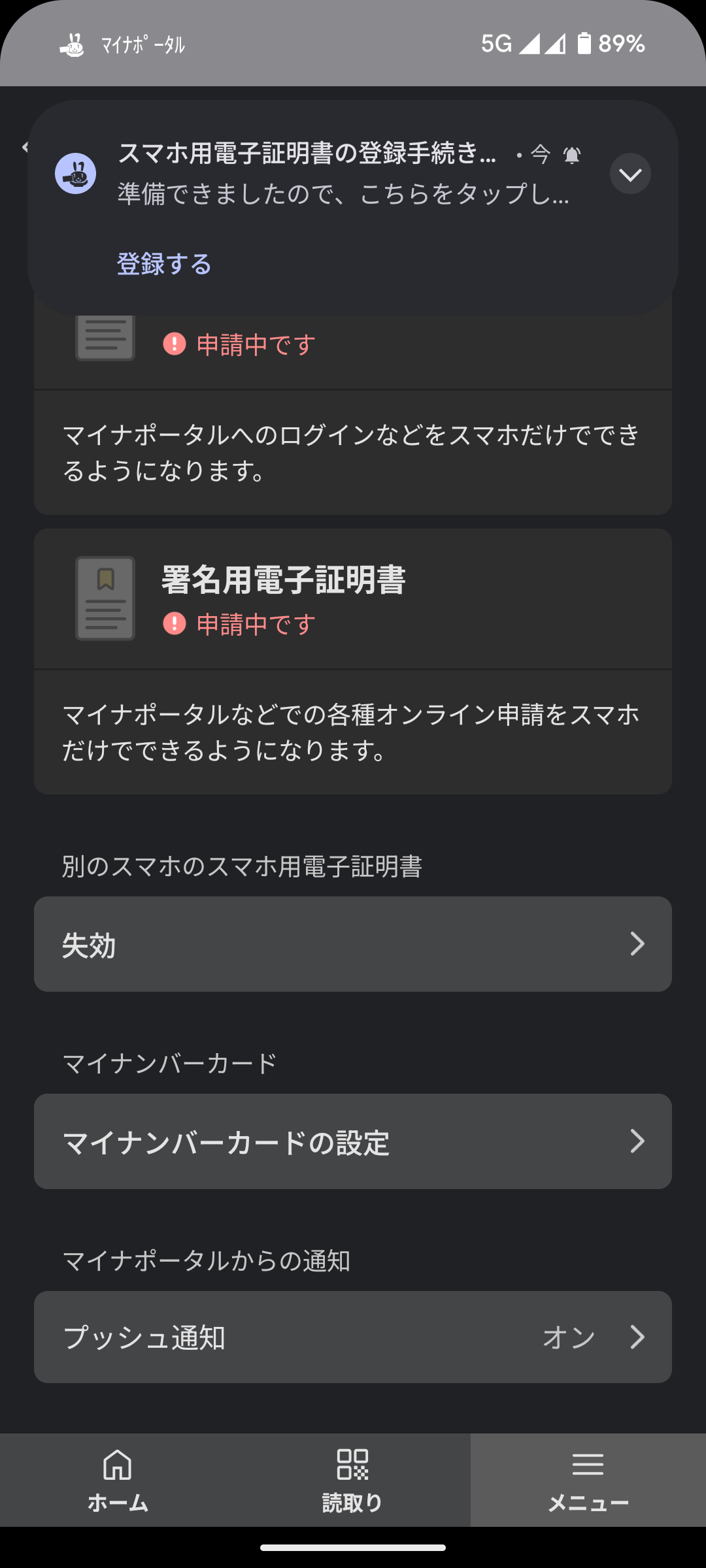706x1568 pixels.
Task: Open プッシュ通知 settings
Action: [x=353, y=1337]
